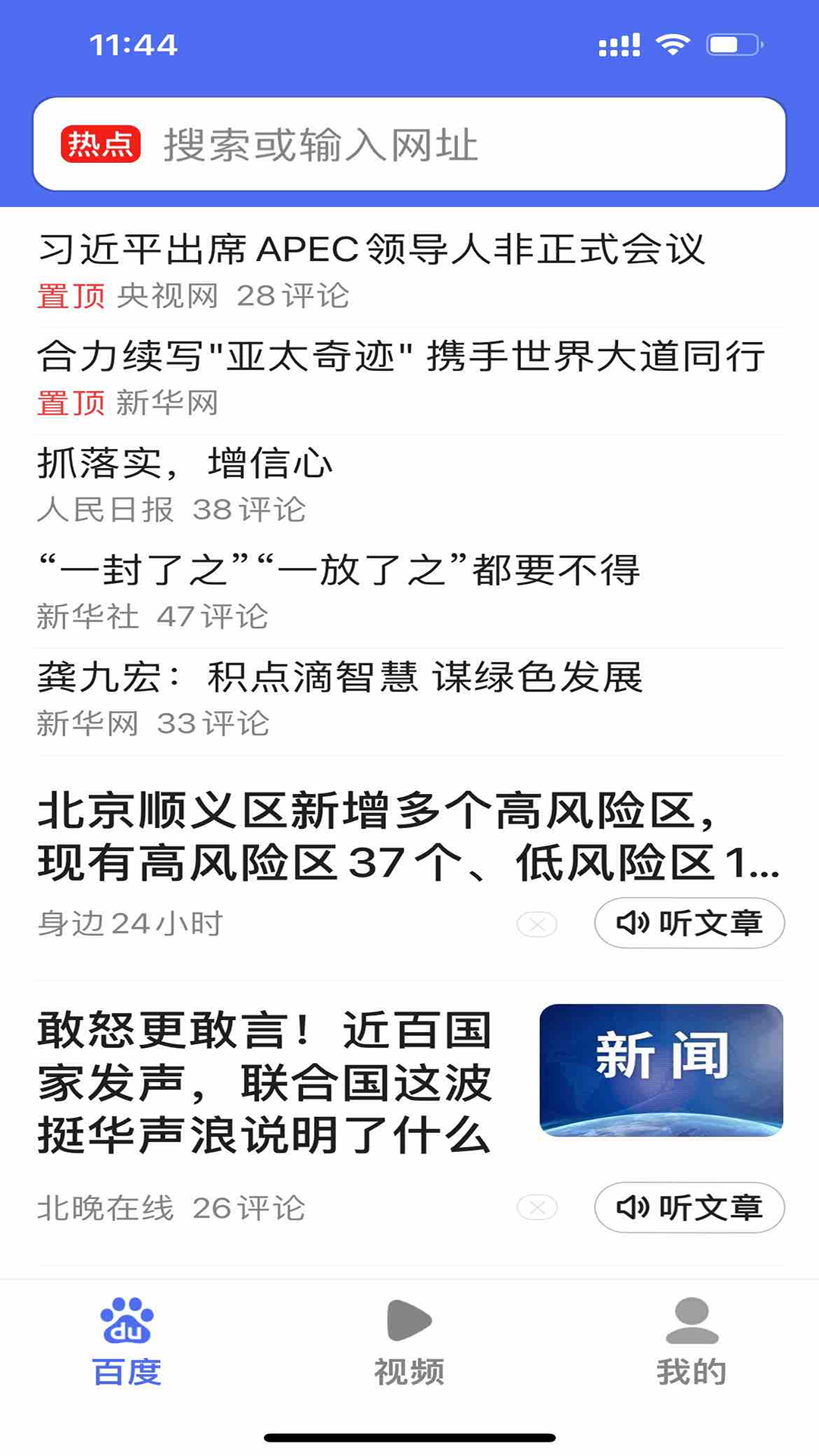The image size is (819, 1456).
Task: Open the headline about APEC leaders meeting
Action: pyautogui.click(x=371, y=252)
